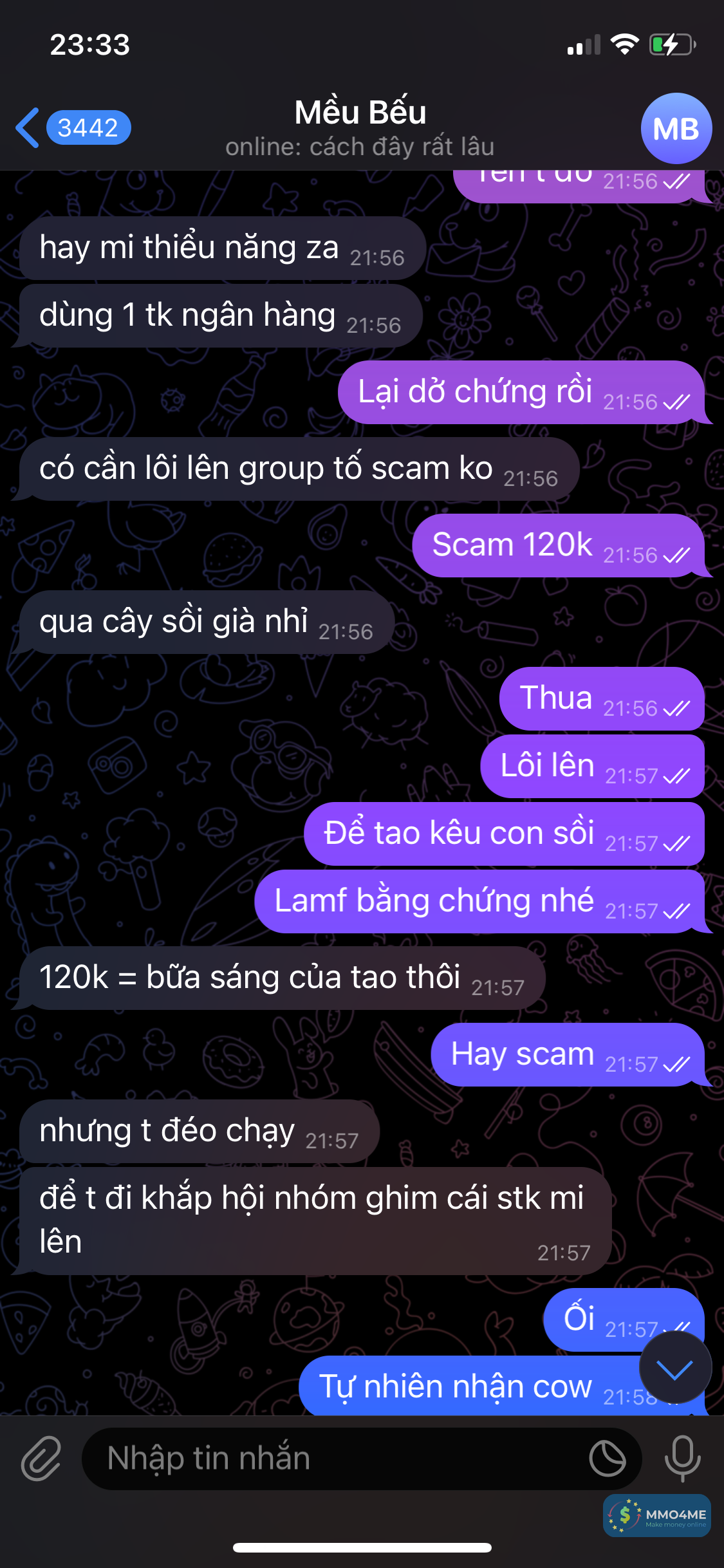Open the sticker panel icon

pyautogui.click(x=607, y=1459)
